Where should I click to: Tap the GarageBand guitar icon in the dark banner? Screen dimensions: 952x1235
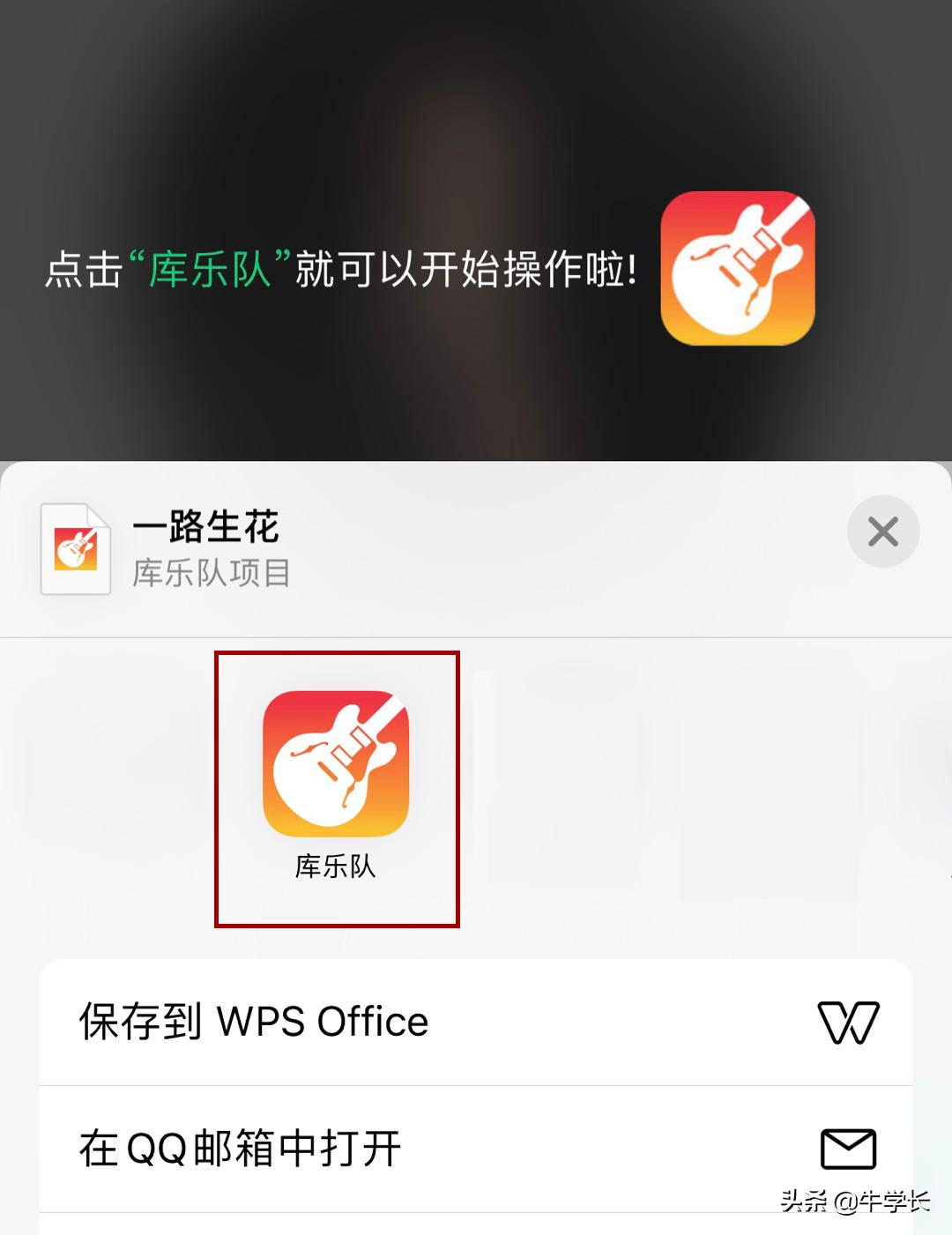[740, 269]
